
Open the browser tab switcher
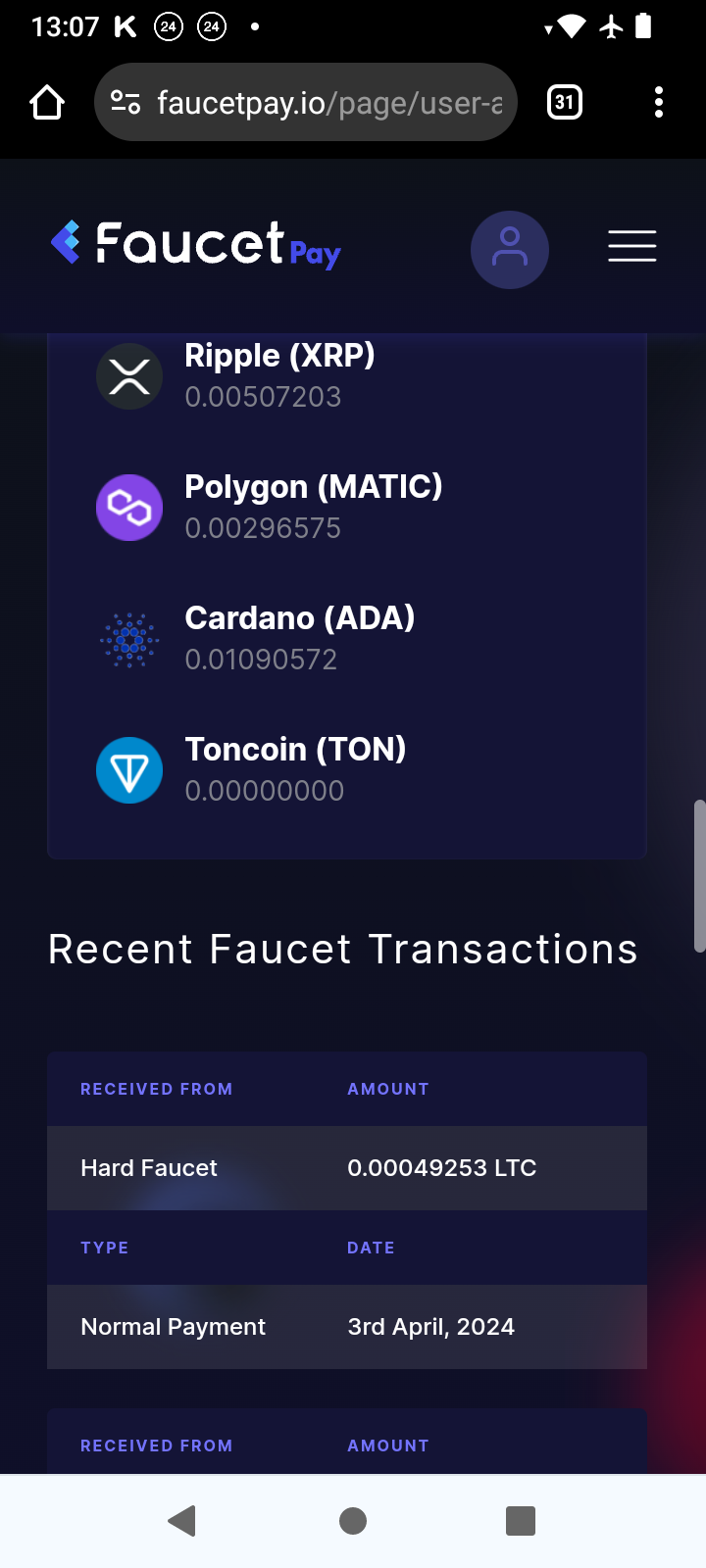564,102
